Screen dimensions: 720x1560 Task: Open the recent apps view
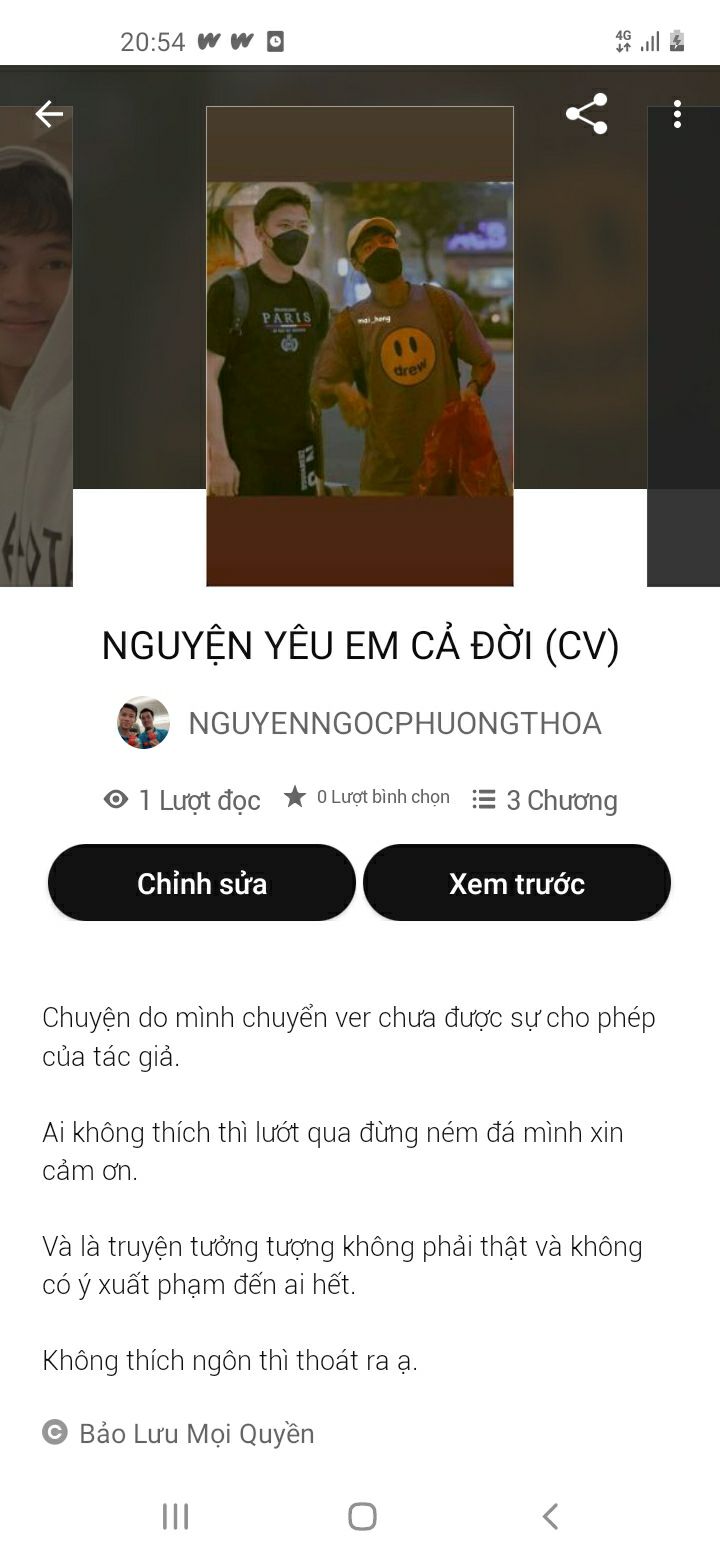point(175,1516)
